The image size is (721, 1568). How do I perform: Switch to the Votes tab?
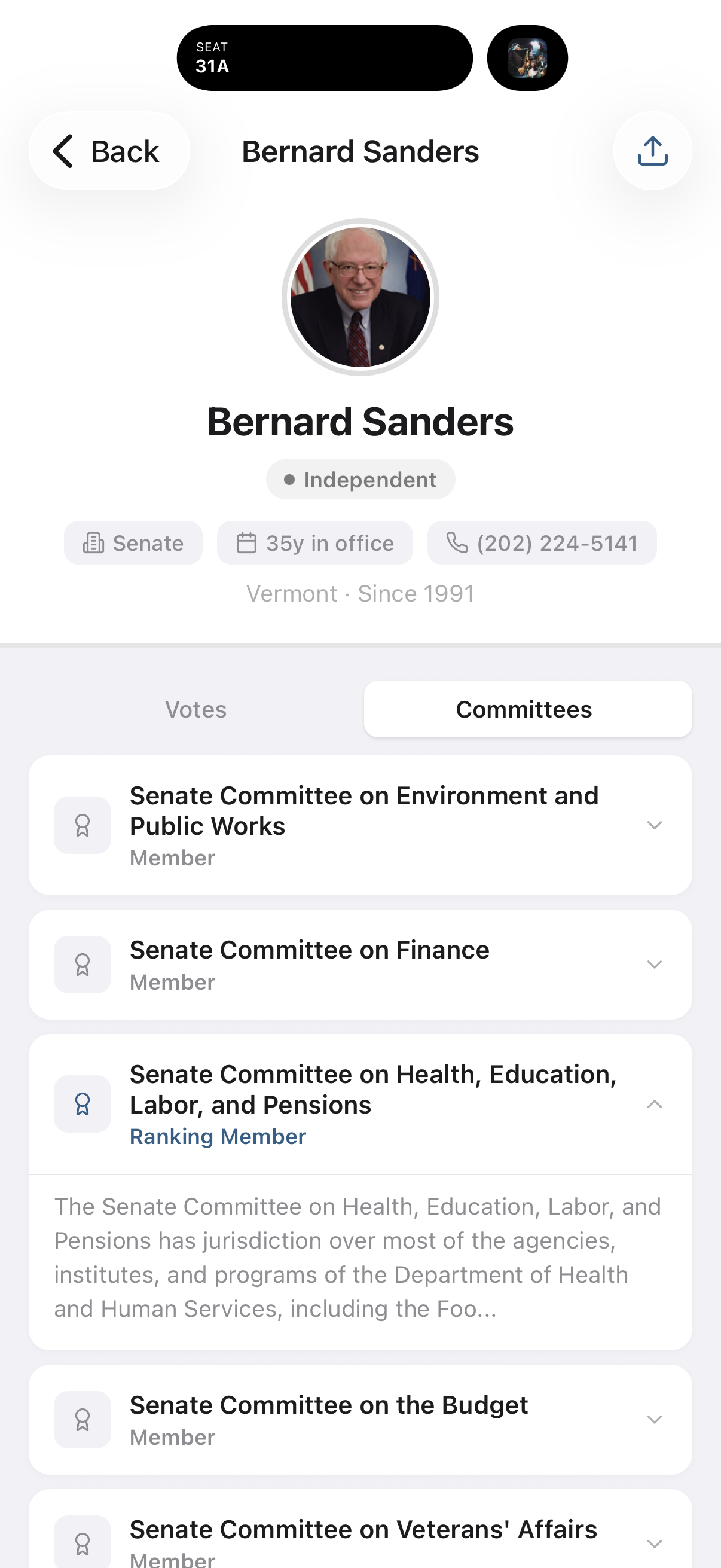pyautogui.click(x=195, y=709)
